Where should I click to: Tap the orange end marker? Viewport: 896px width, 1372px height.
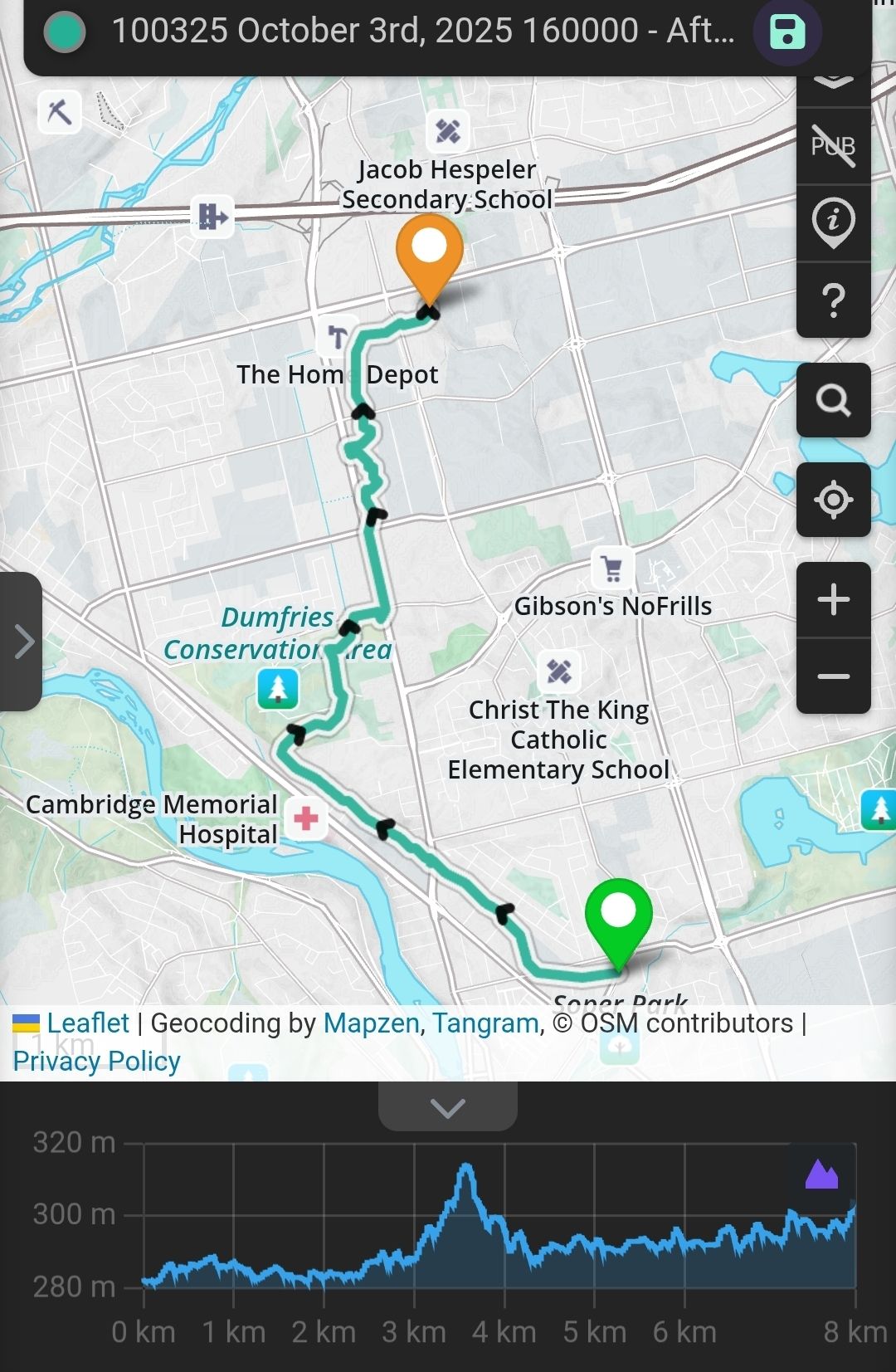[429, 251]
